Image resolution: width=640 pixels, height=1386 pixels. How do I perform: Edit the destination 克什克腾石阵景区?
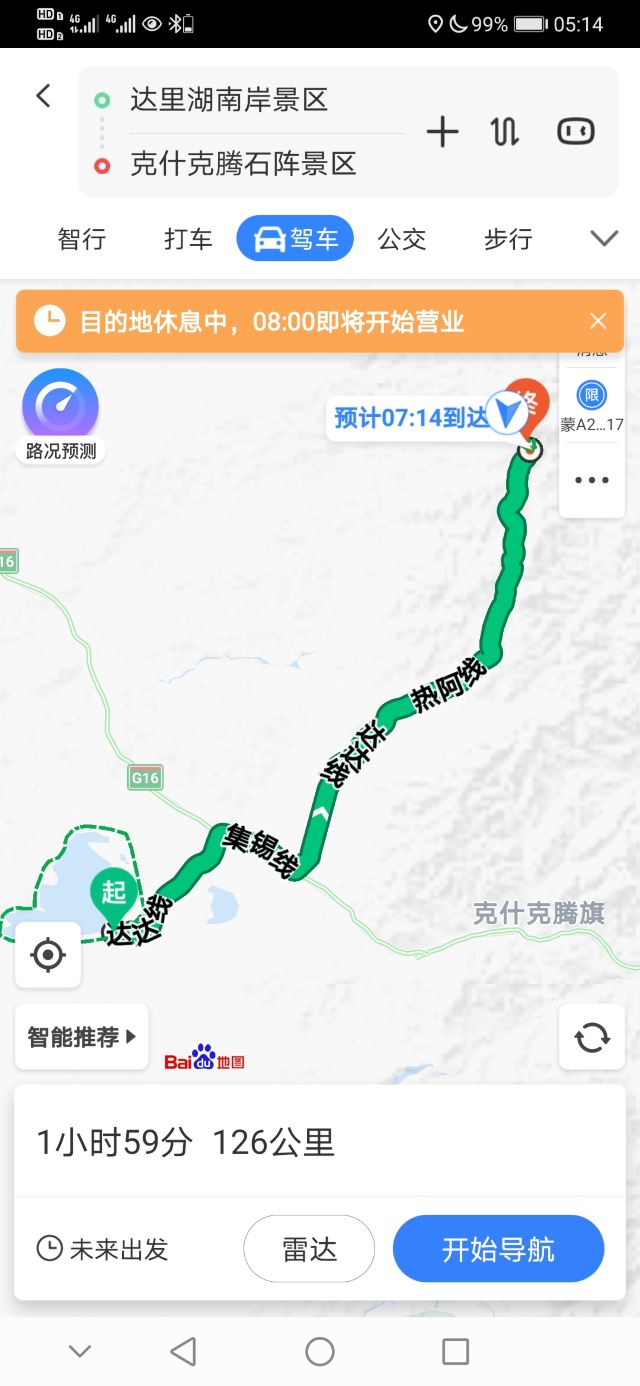click(243, 164)
